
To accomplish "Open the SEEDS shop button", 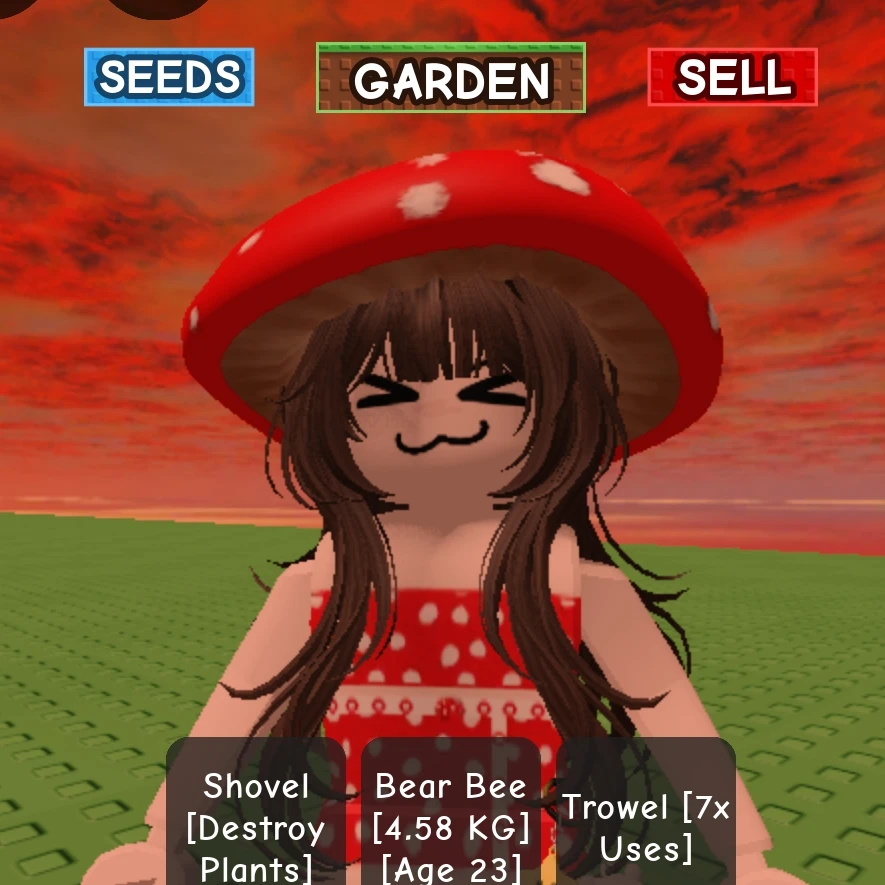I will pyautogui.click(x=169, y=77).
